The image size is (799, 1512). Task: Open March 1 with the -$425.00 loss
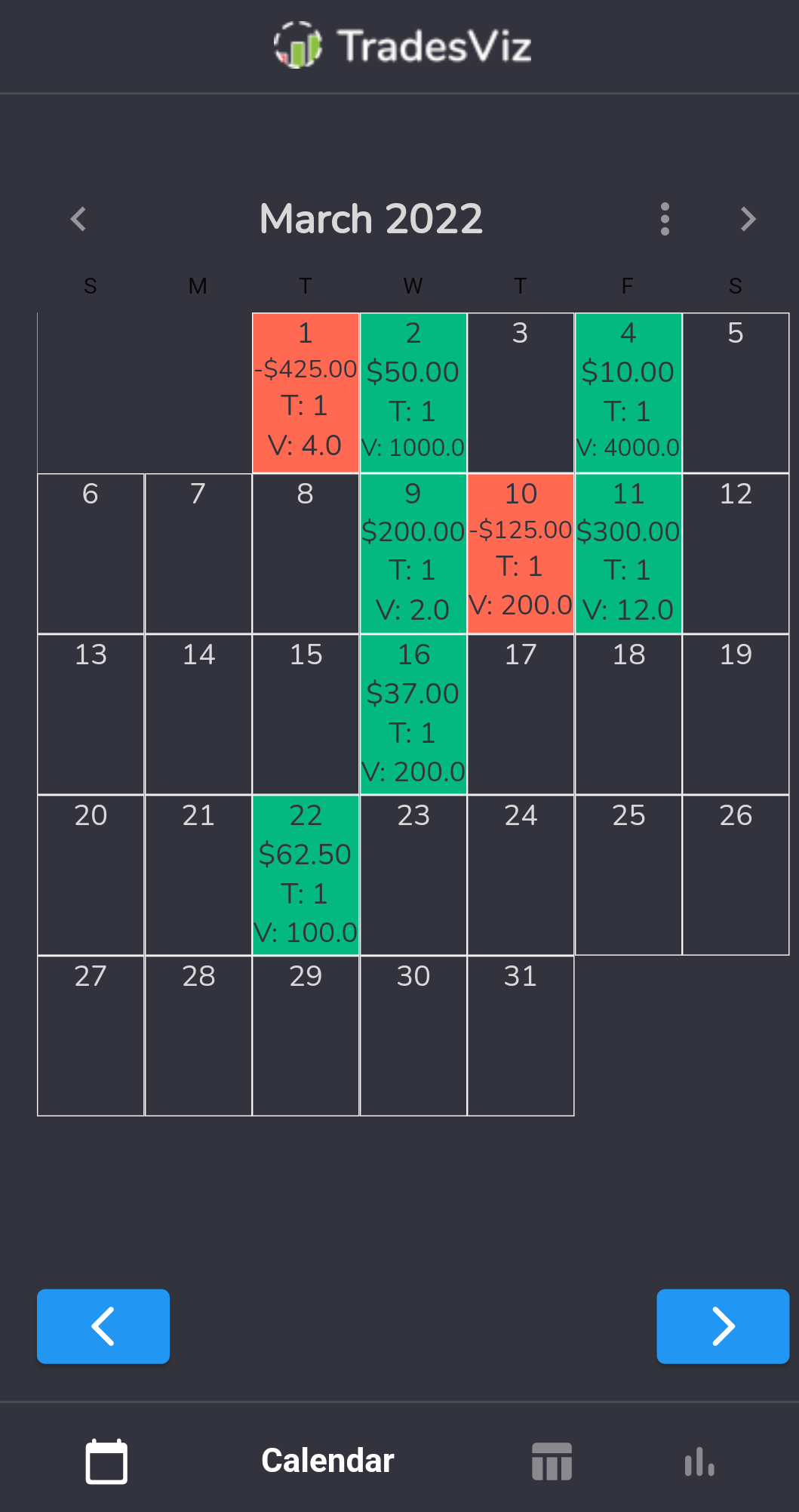(x=306, y=393)
